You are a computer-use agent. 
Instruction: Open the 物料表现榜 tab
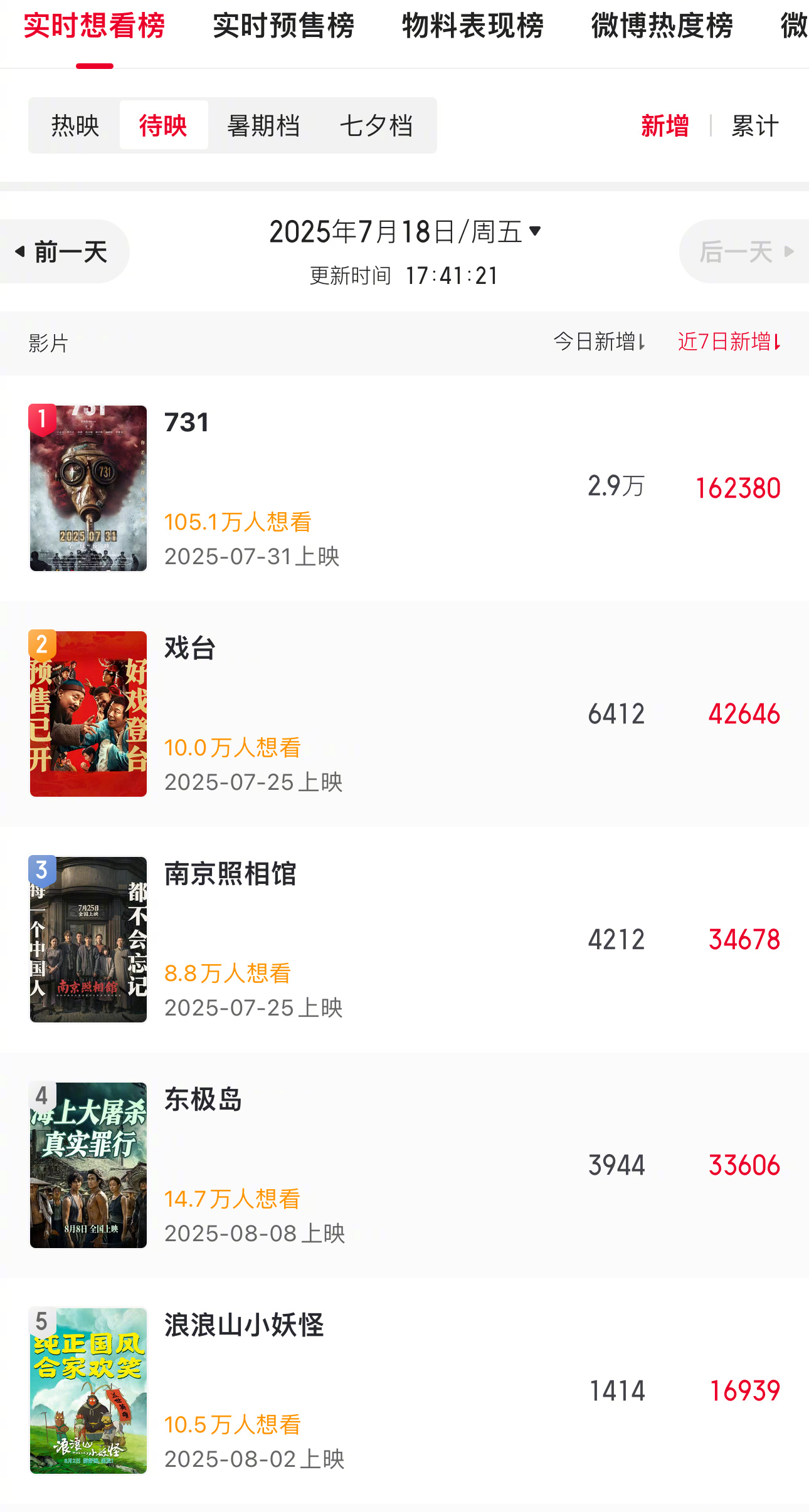[472, 28]
